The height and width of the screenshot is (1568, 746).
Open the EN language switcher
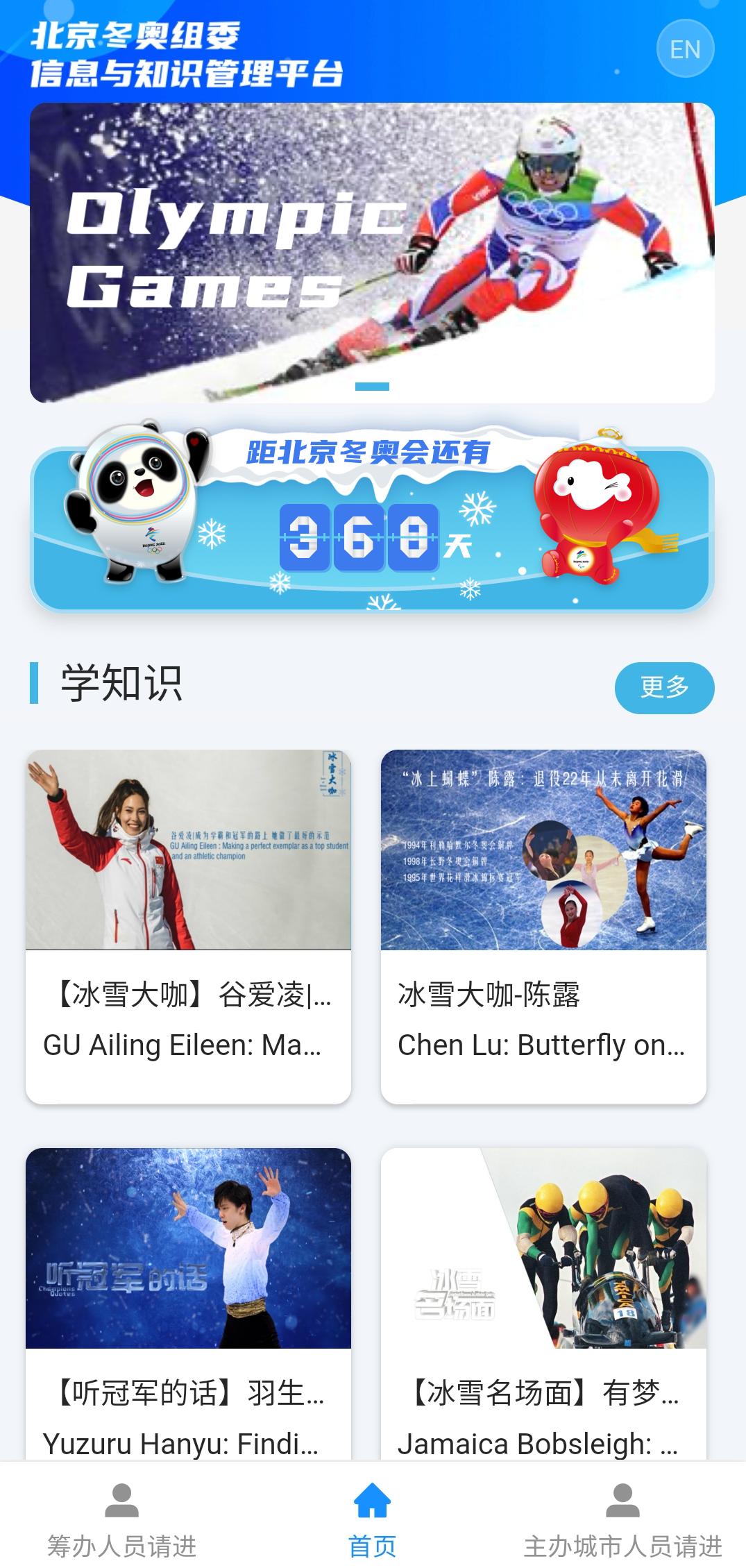[685, 49]
